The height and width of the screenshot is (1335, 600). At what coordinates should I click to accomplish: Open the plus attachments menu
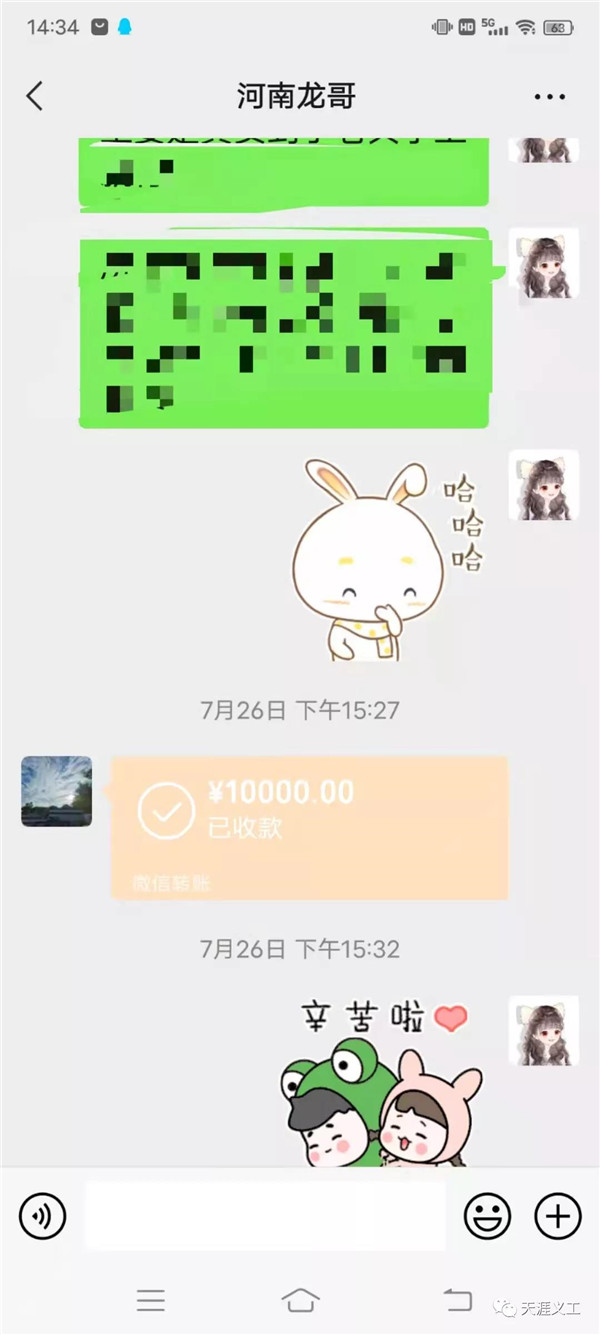point(558,1216)
